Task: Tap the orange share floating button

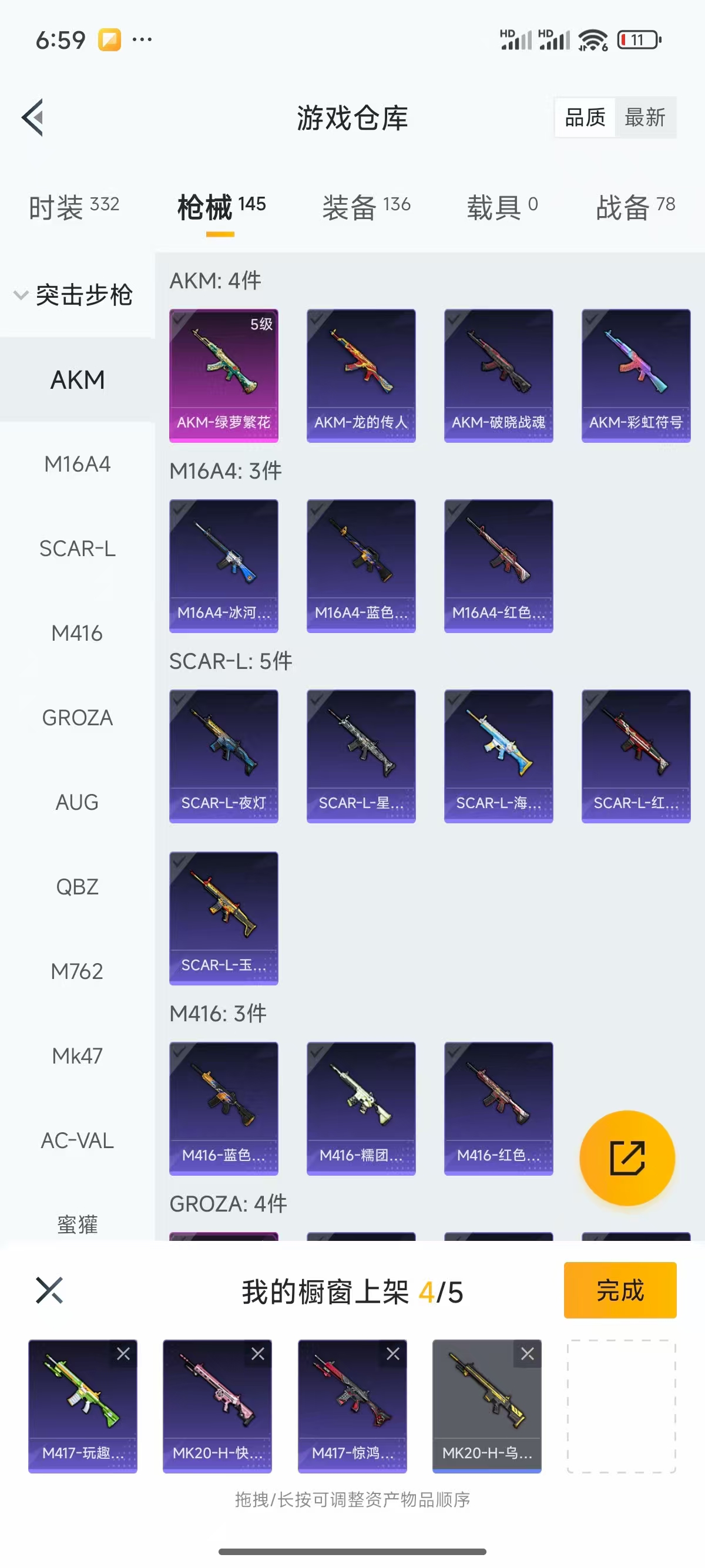Action: pyautogui.click(x=626, y=1158)
